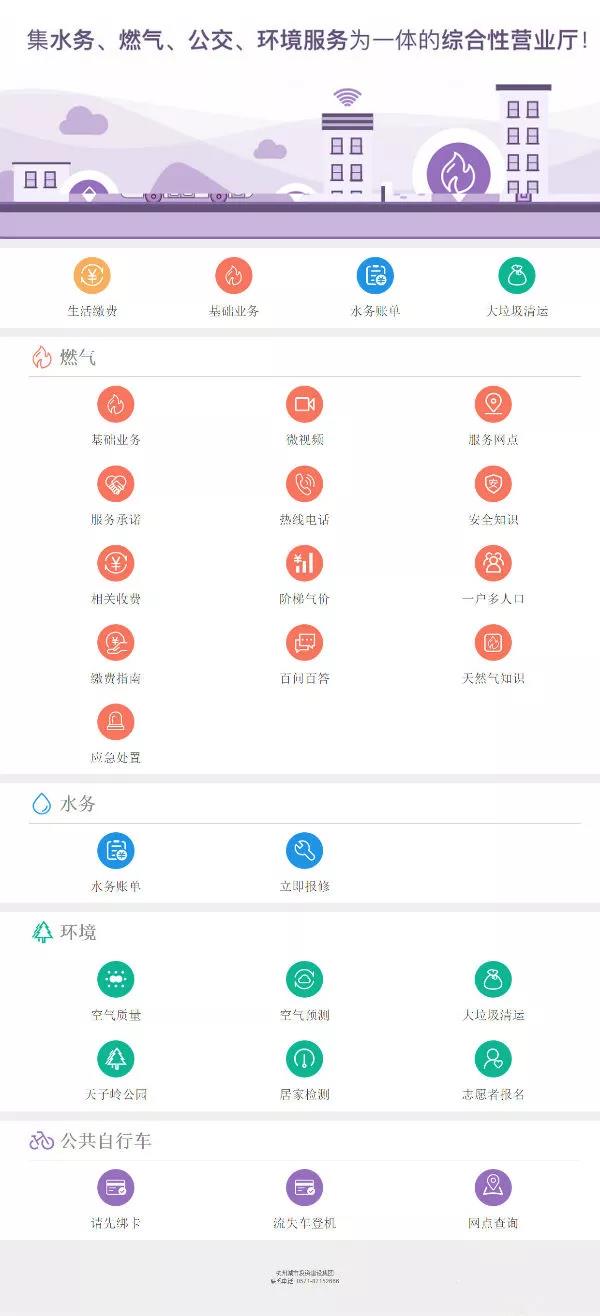The image size is (600, 1316).
Task: Open the 缴费指南 payment guide
Action: [115, 642]
